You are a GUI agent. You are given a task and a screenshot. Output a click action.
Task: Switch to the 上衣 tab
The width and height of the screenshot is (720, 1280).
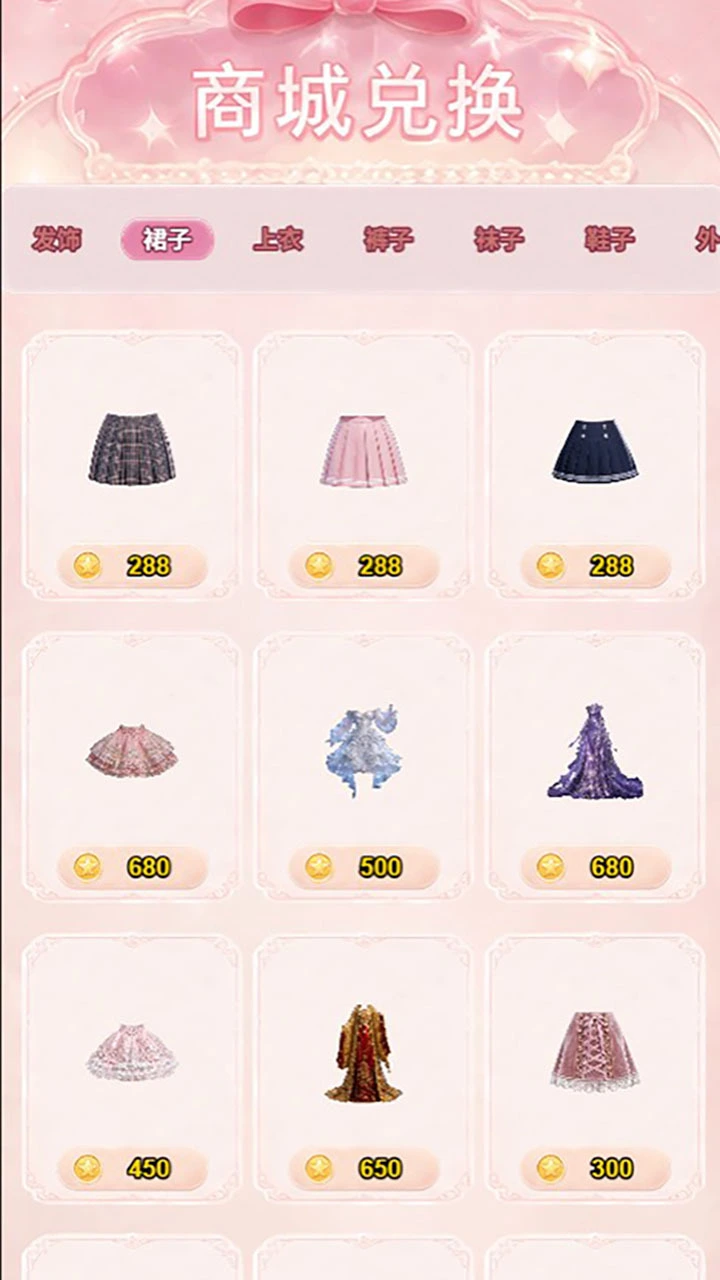[x=277, y=240]
